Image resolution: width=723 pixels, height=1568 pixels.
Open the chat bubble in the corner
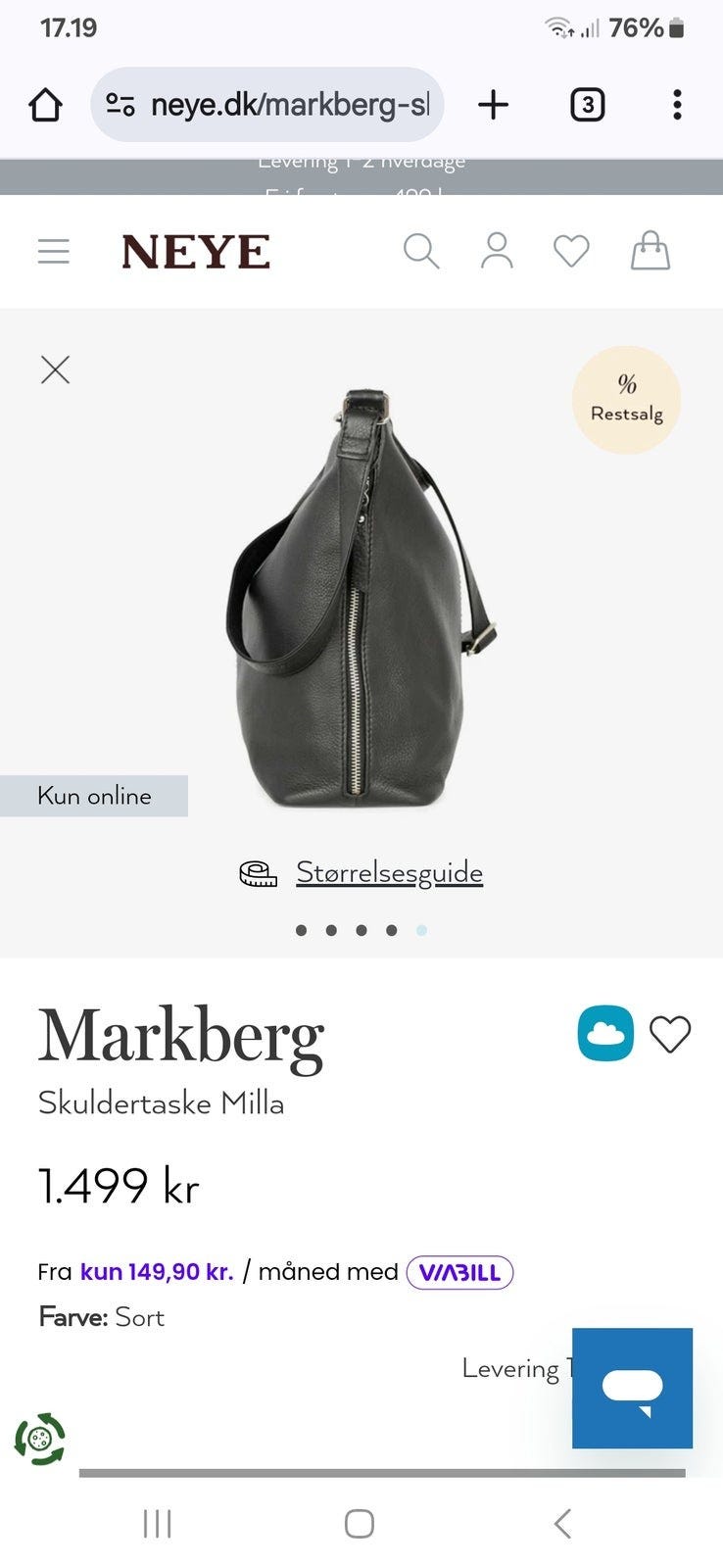pyautogui.click(x=632, y=1390)
